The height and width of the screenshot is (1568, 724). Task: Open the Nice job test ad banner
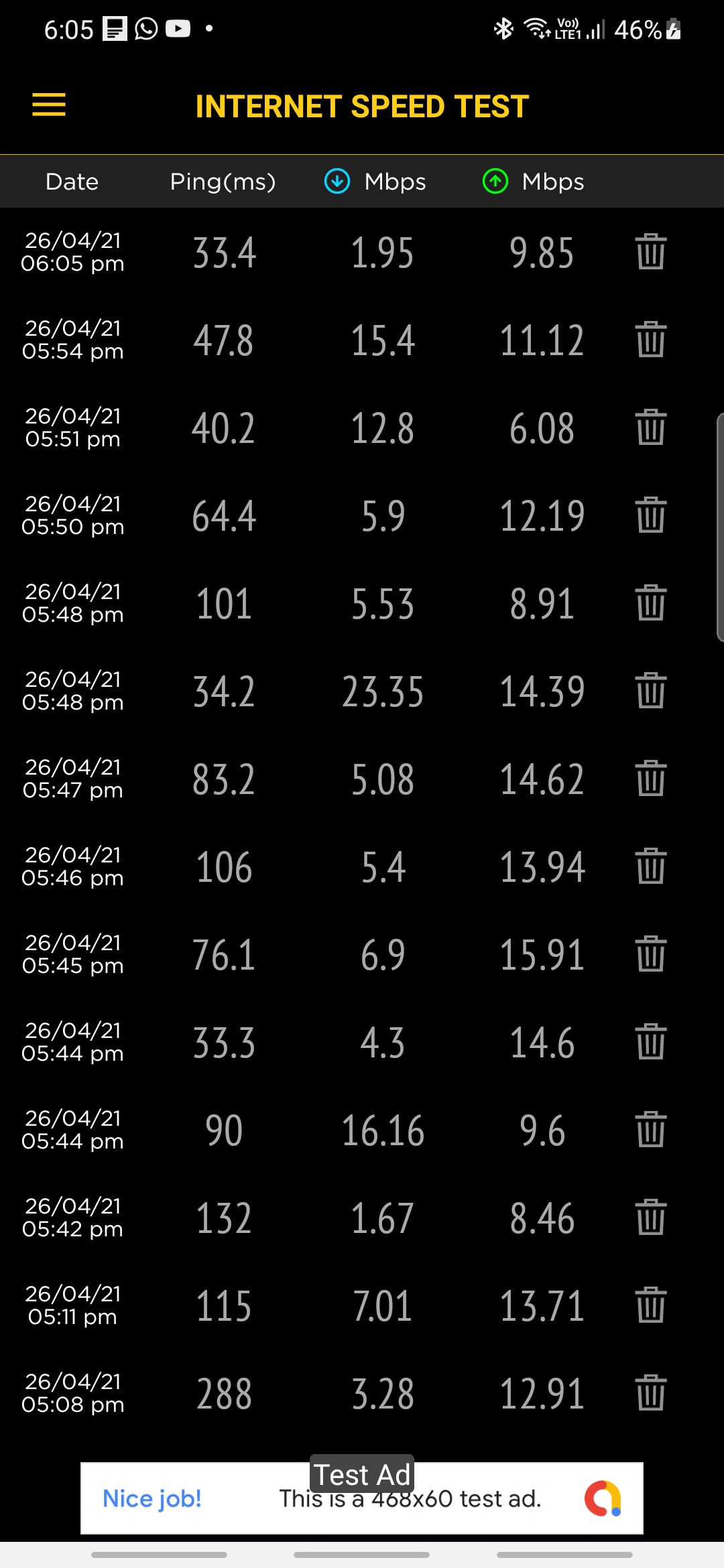(362, 1498)
